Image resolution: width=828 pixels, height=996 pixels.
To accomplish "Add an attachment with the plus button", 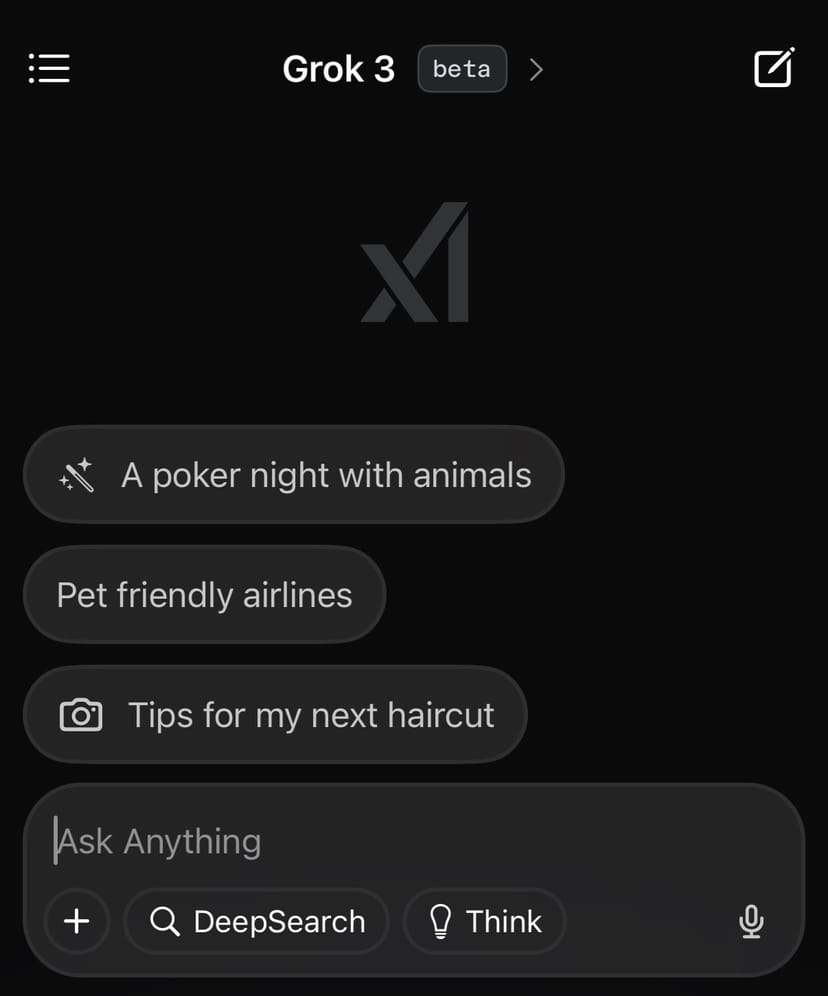I will pyautogui.click(x=77, y=921).
